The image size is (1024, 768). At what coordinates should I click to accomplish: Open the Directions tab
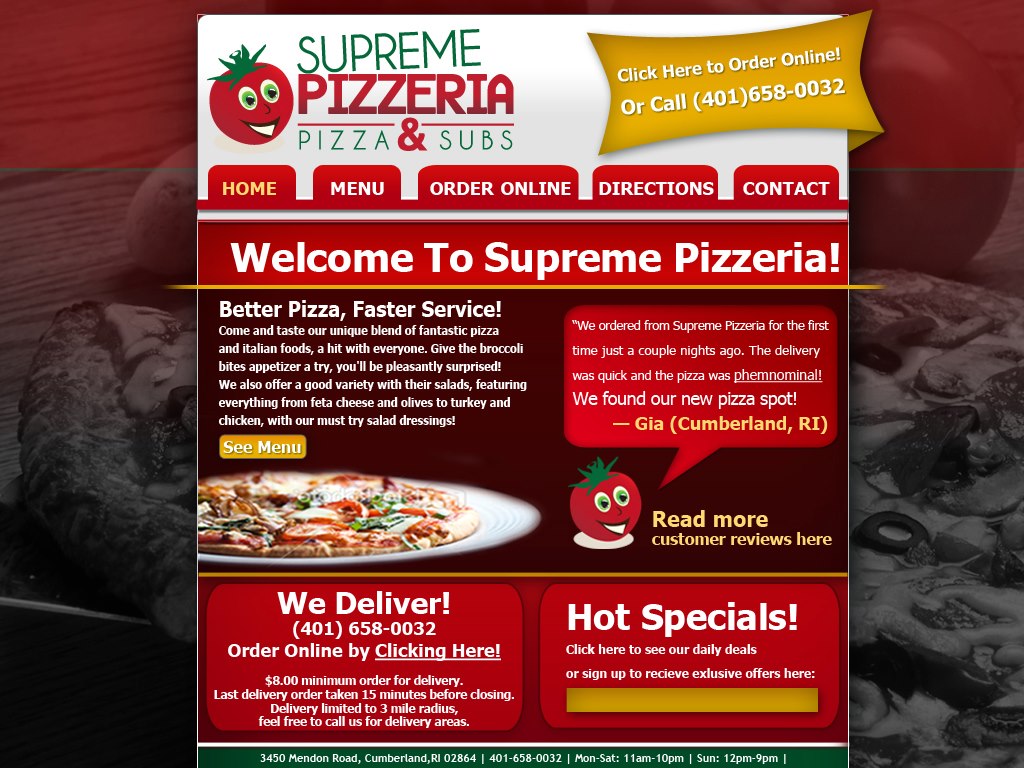coord(656,188)
